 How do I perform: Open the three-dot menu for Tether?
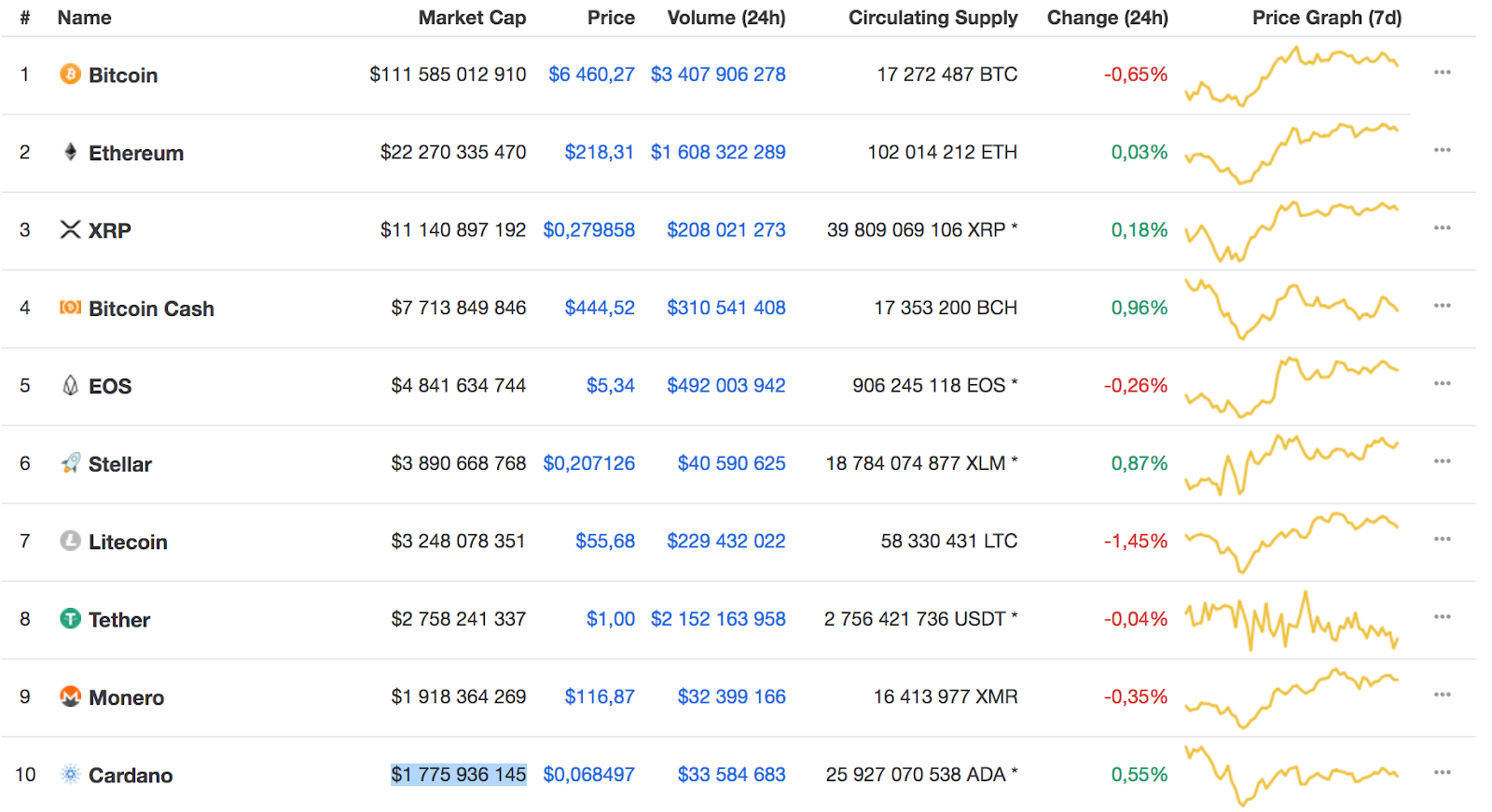(1442, 617)
